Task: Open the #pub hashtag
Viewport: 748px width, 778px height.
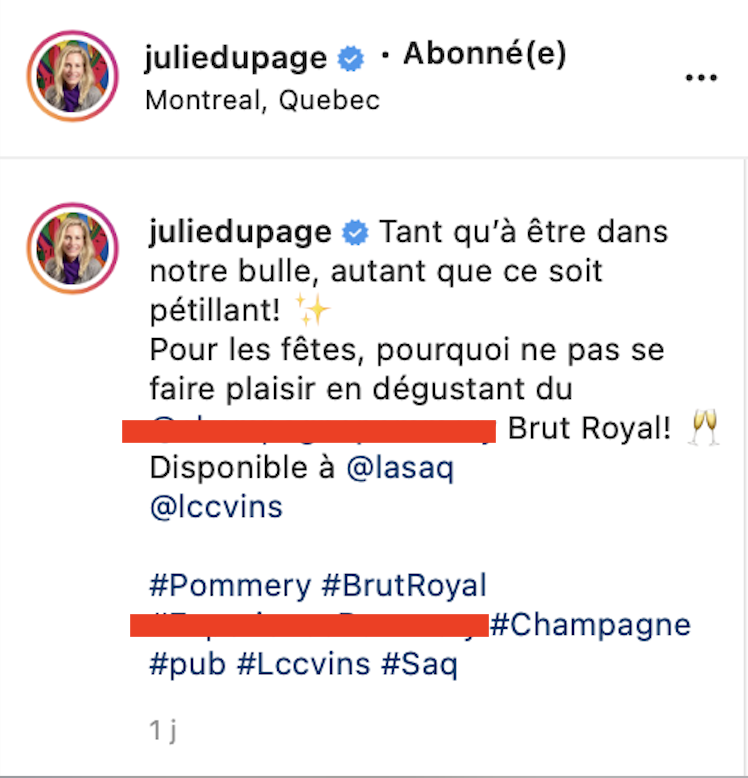Action: coord(187,663)
